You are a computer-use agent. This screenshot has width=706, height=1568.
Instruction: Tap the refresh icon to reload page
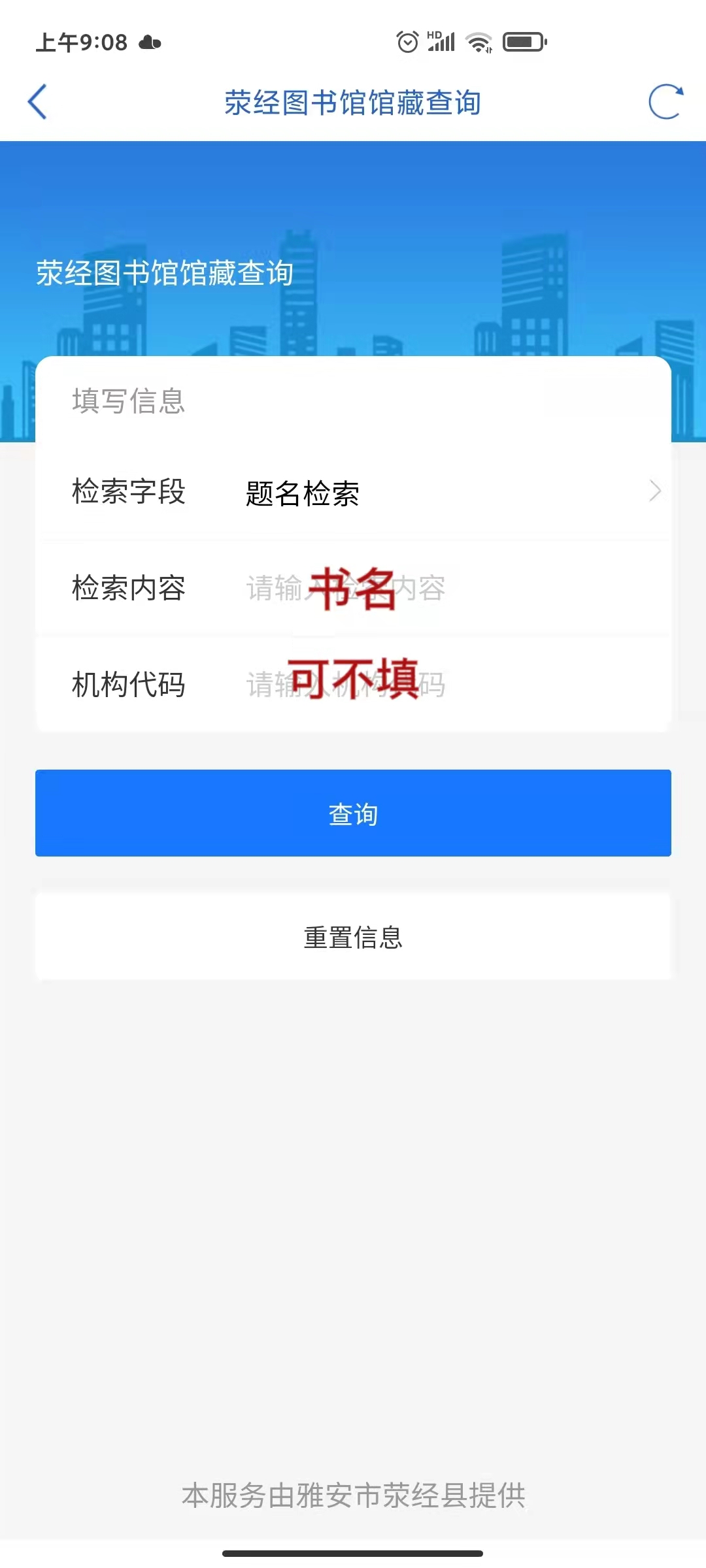pyautogui.click(x=664, y=103)
